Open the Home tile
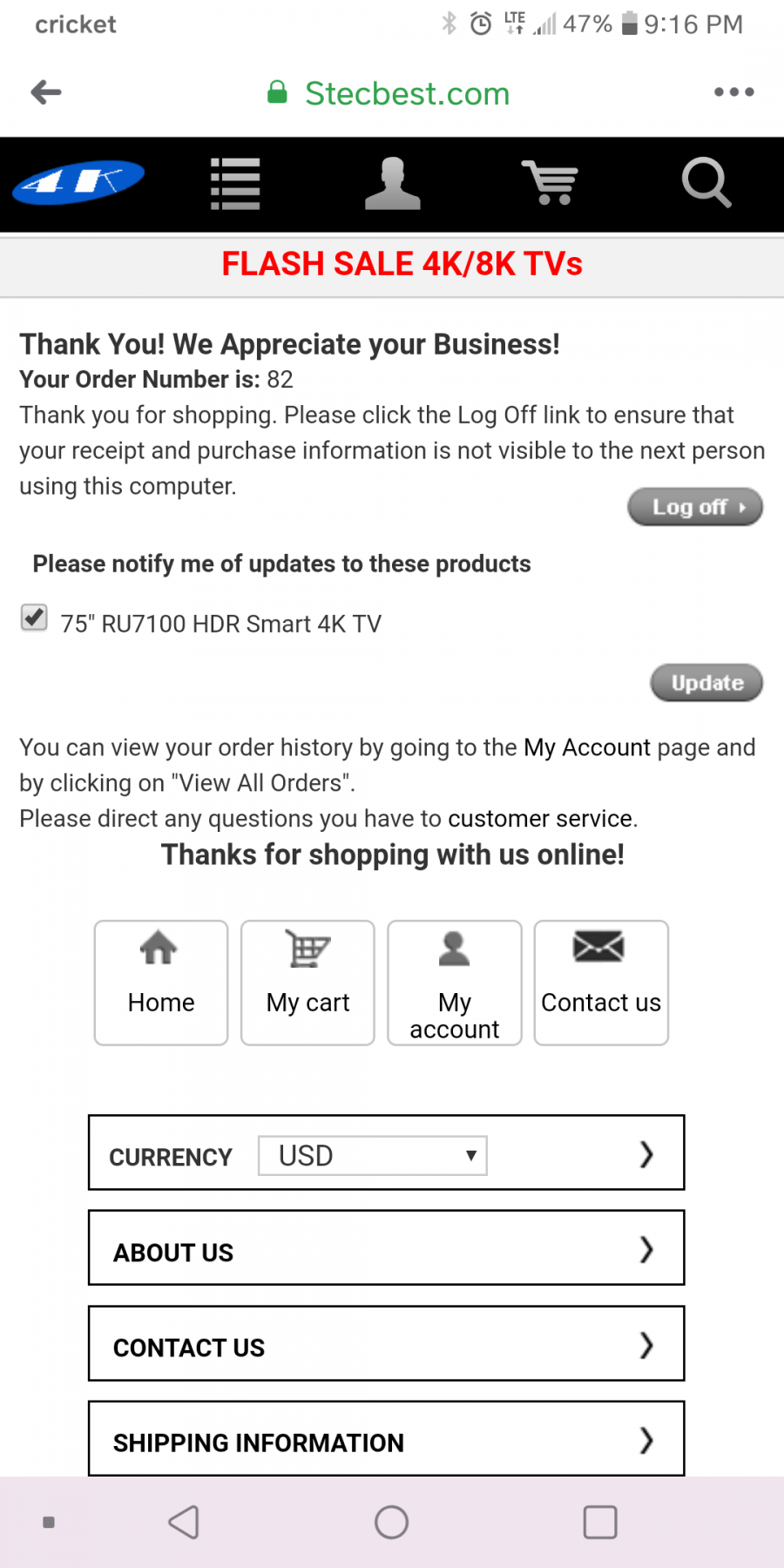Screen dimensions: 784x1568 (x=161, y=983)
